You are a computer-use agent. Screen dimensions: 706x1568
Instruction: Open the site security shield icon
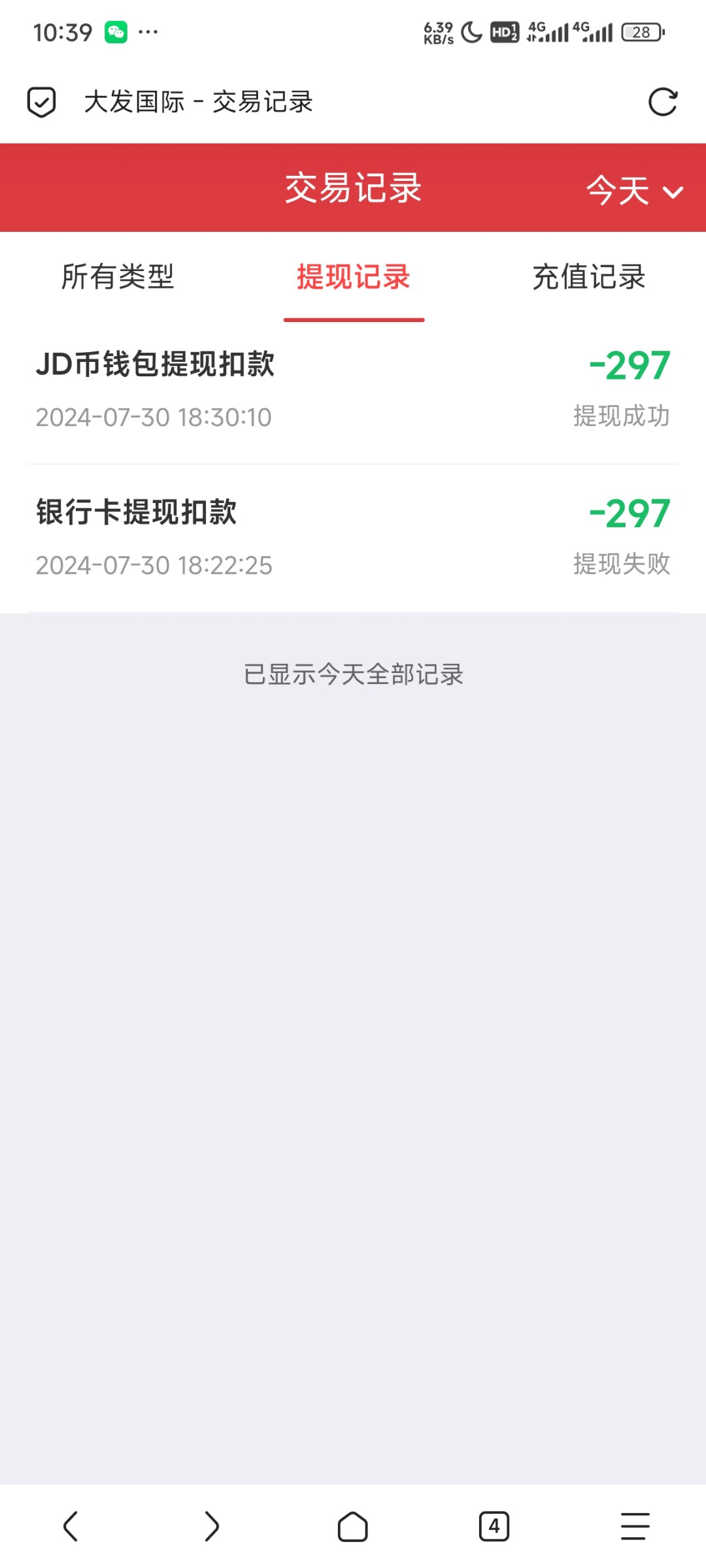click(41, 102)
